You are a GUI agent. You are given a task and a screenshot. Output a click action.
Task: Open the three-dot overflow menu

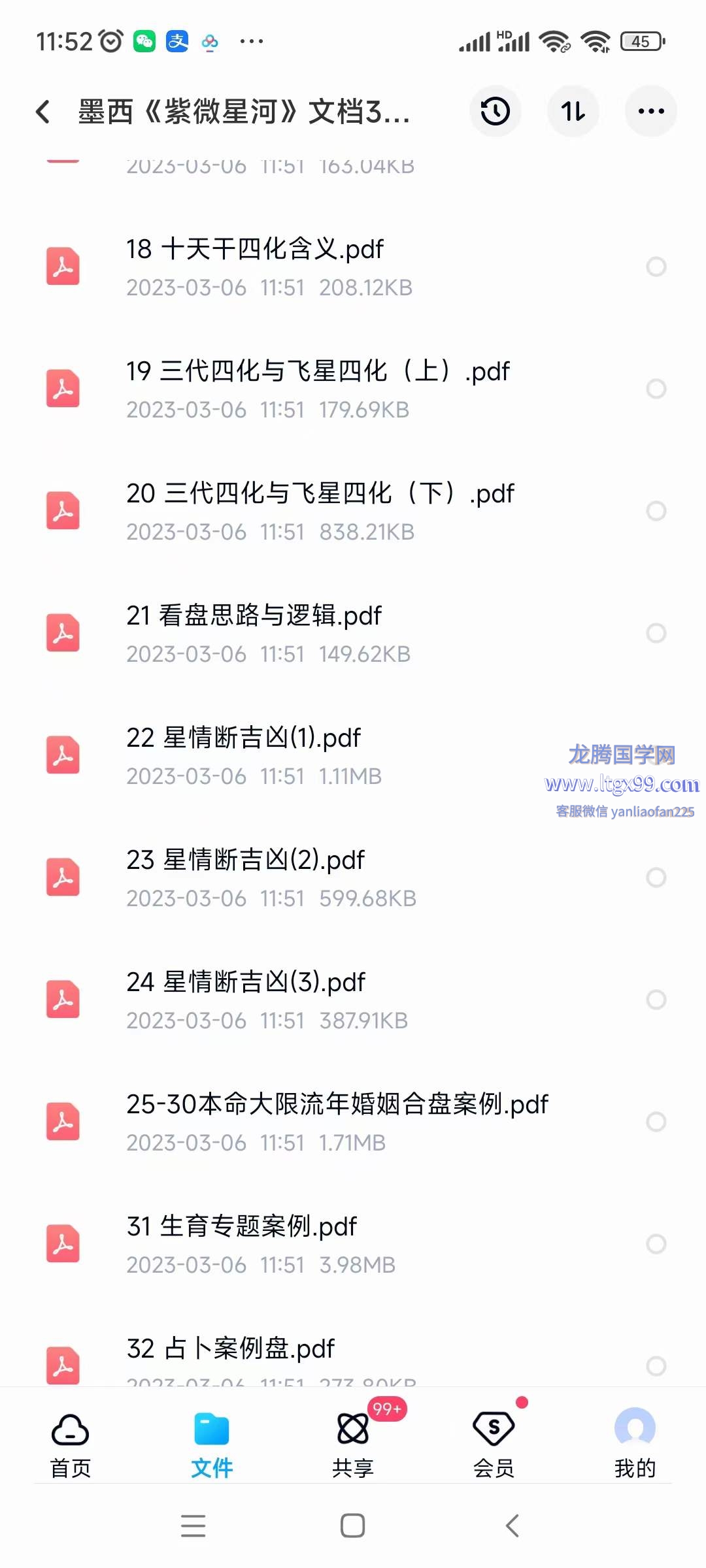point(651,111)
